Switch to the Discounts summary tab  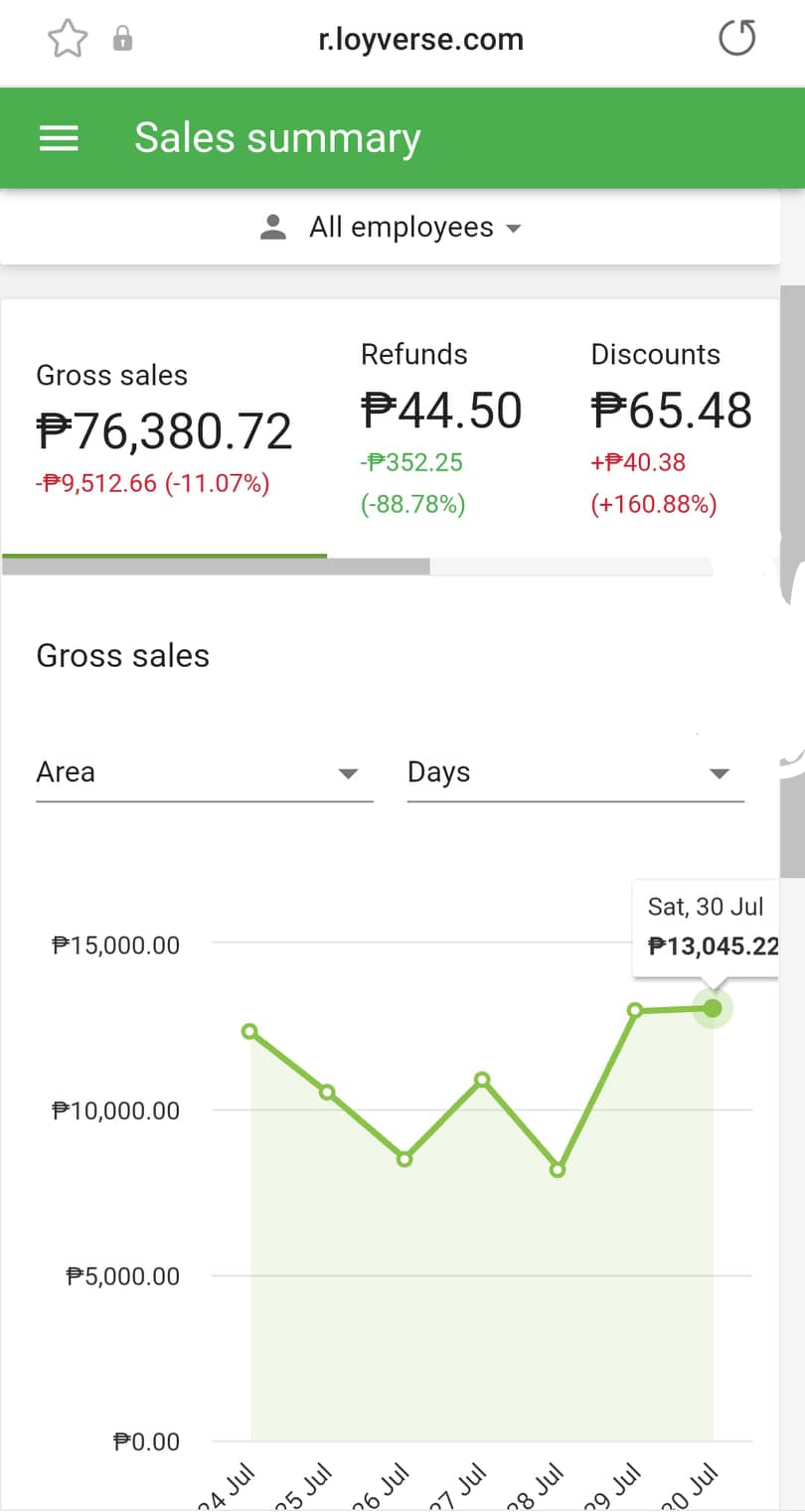pos(671,427)
